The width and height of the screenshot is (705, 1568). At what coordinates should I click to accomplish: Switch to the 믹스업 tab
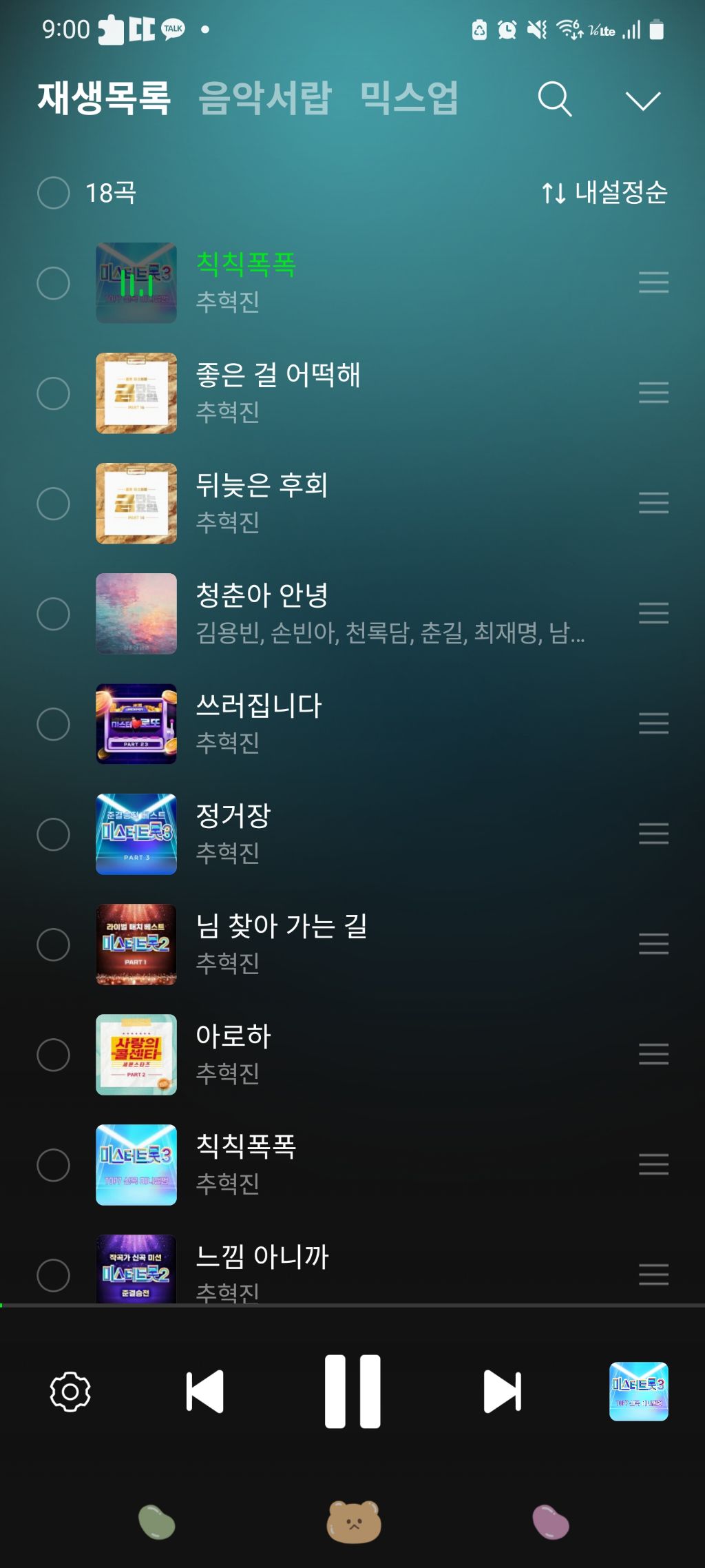pos(409,98)
